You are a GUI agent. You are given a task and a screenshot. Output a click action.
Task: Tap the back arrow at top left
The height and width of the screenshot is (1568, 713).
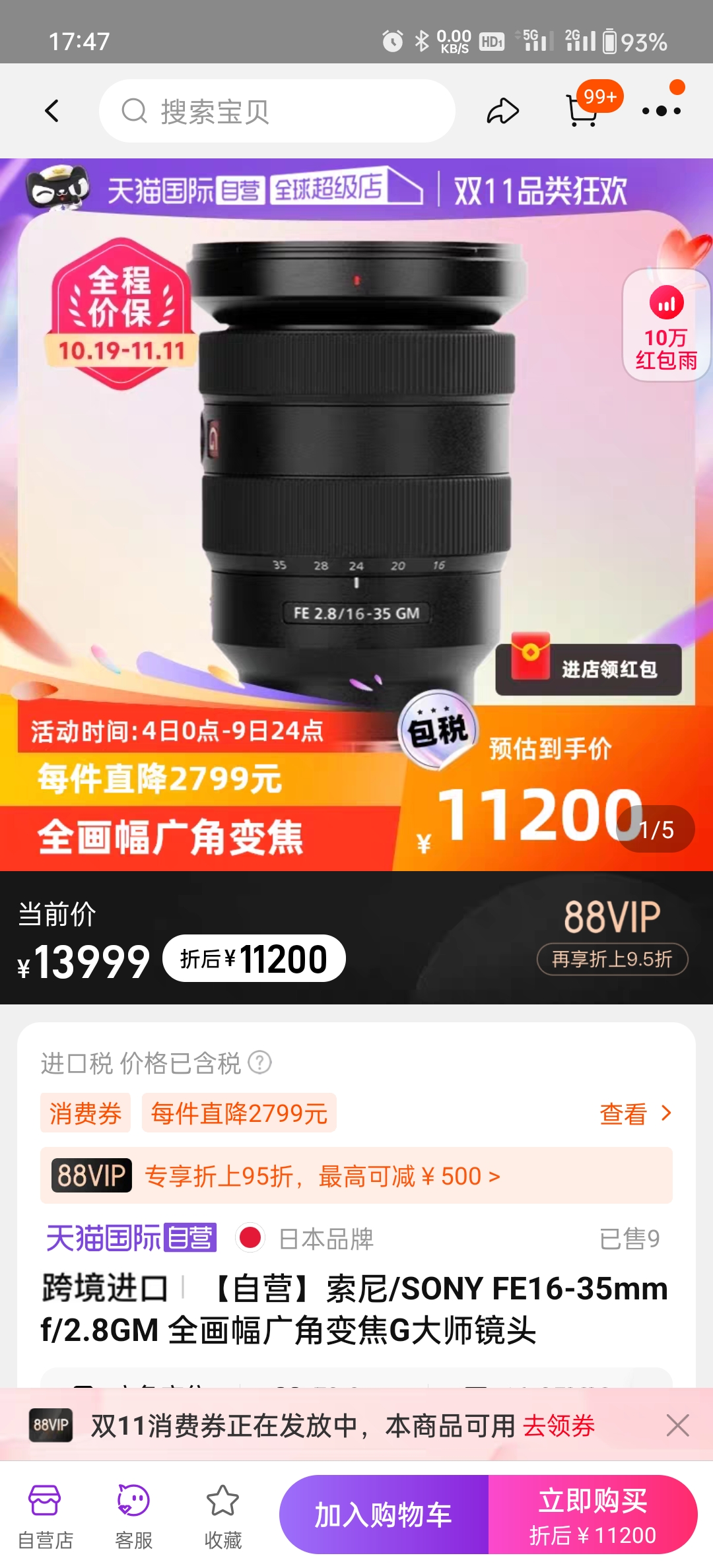tap(52, 110)
